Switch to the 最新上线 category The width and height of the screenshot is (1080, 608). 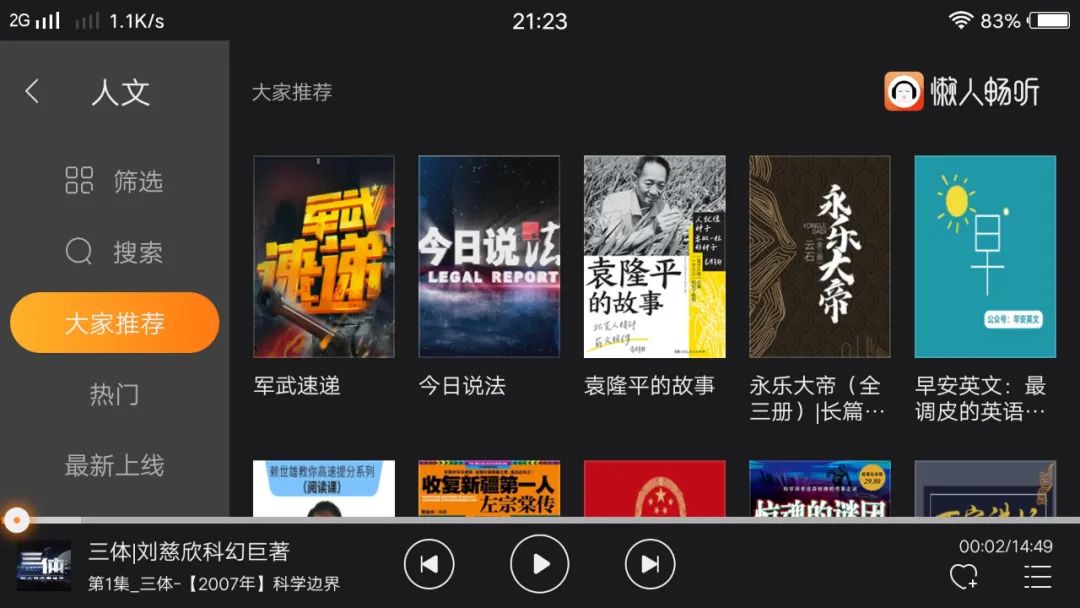coord(114,465)
